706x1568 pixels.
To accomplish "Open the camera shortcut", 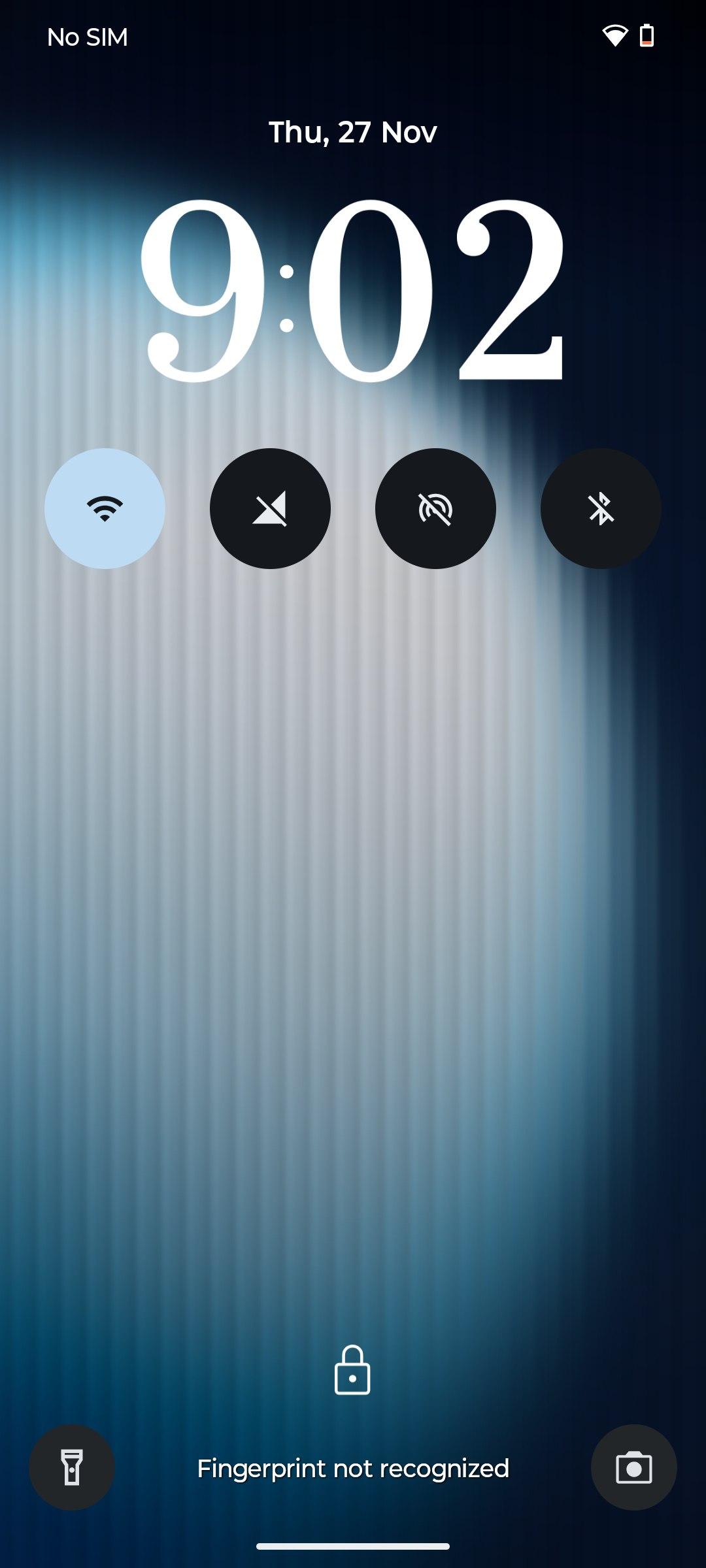I will (x=633, y=1467).
